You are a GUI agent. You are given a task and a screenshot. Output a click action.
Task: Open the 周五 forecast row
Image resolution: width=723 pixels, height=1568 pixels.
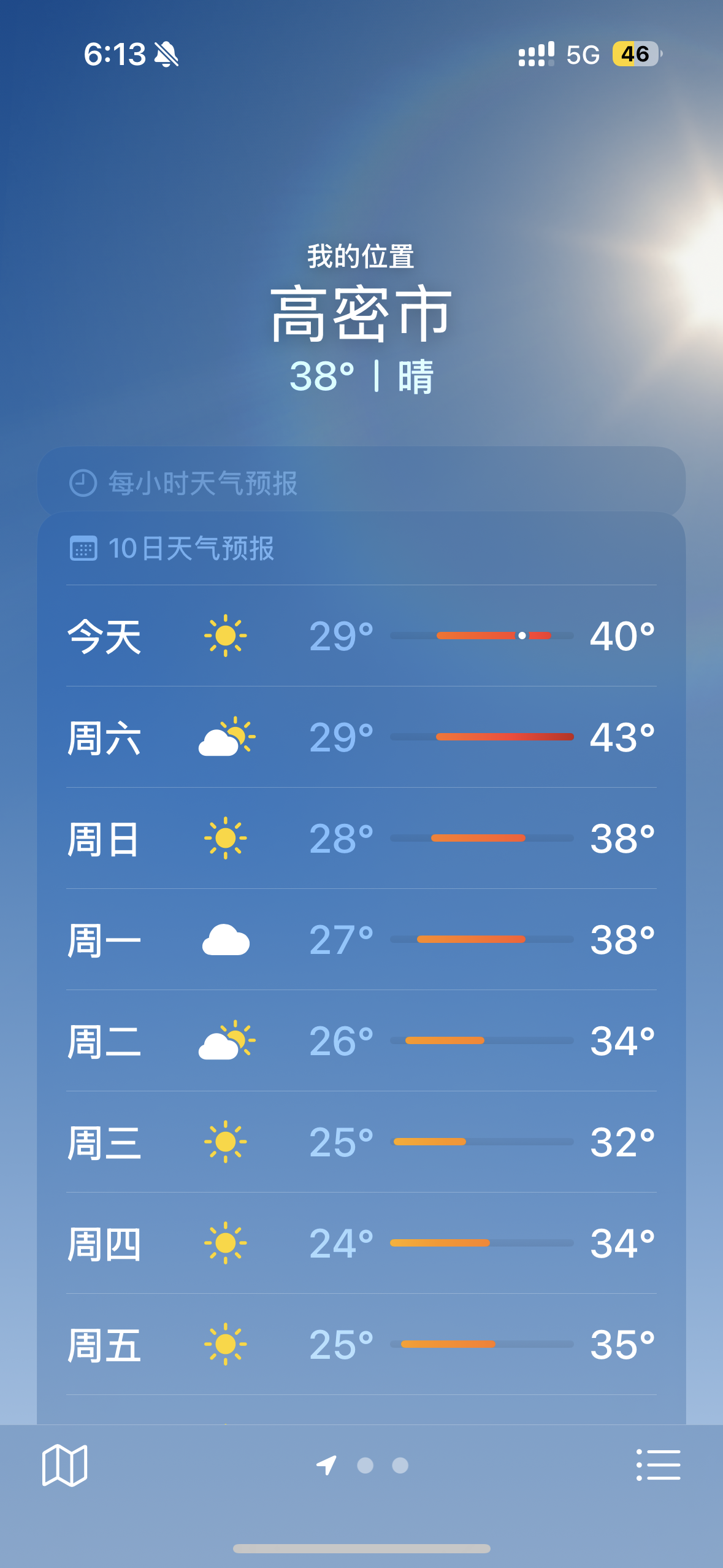tap(361, 1344)
